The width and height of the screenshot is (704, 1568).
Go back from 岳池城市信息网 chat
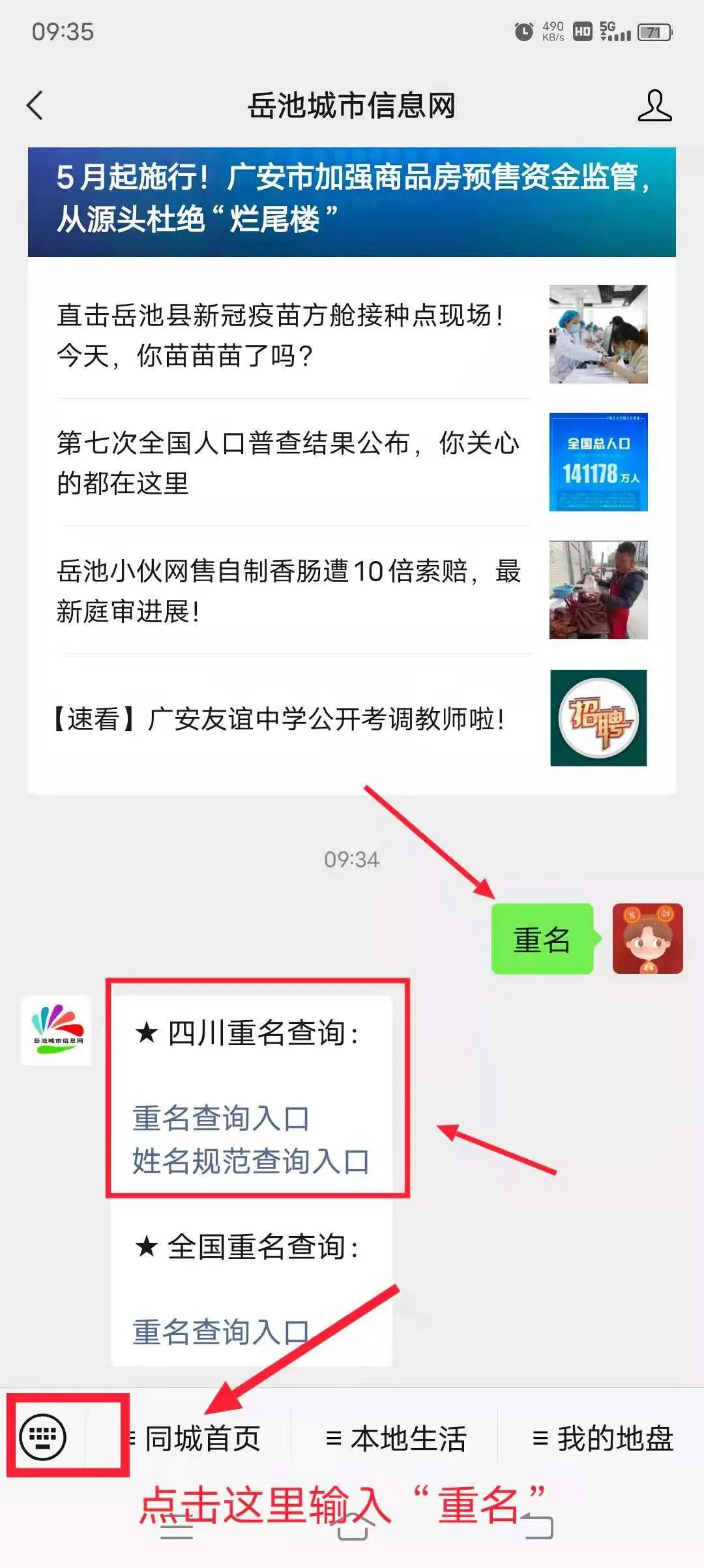(x=35, y=106)
